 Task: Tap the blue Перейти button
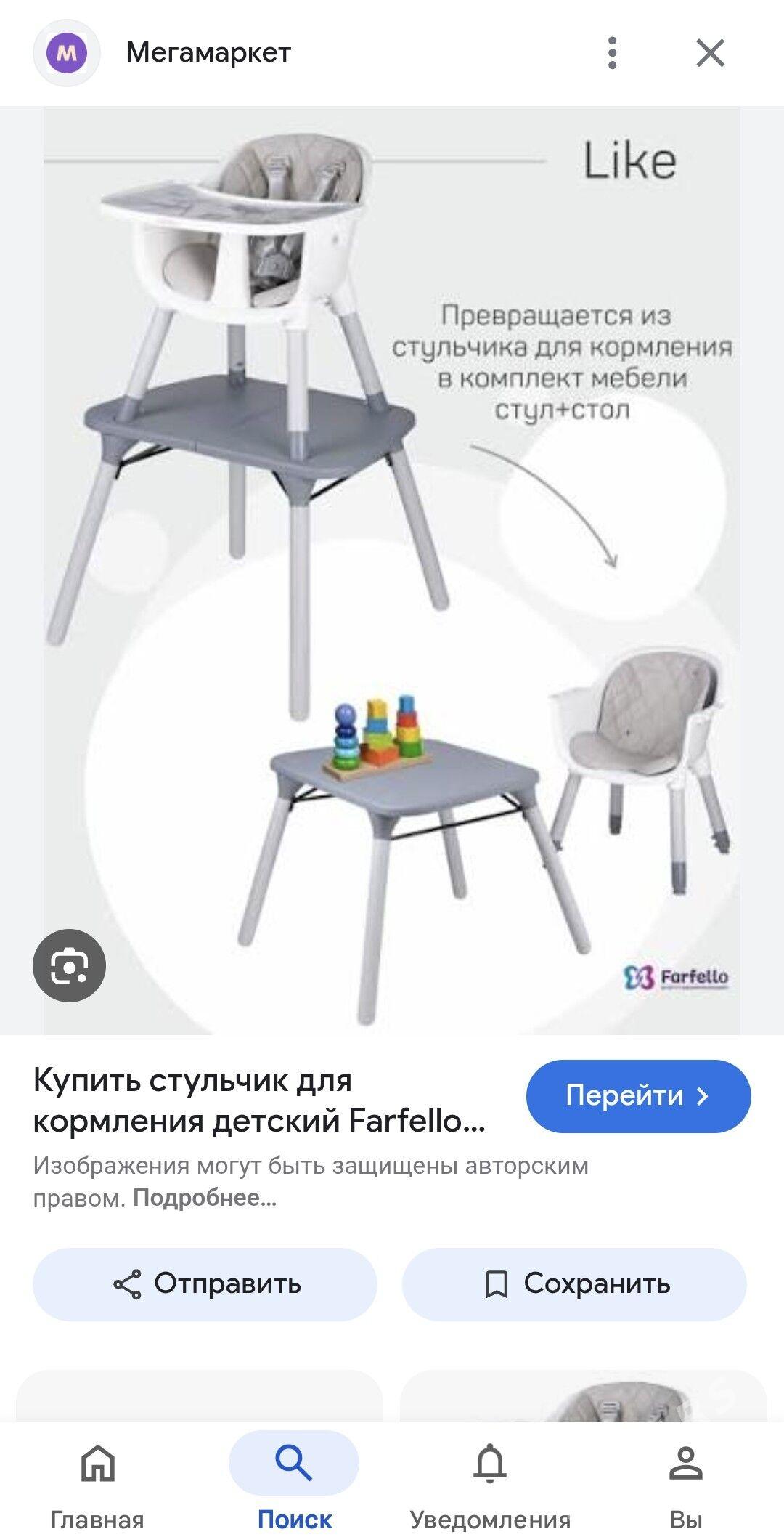638,1095
